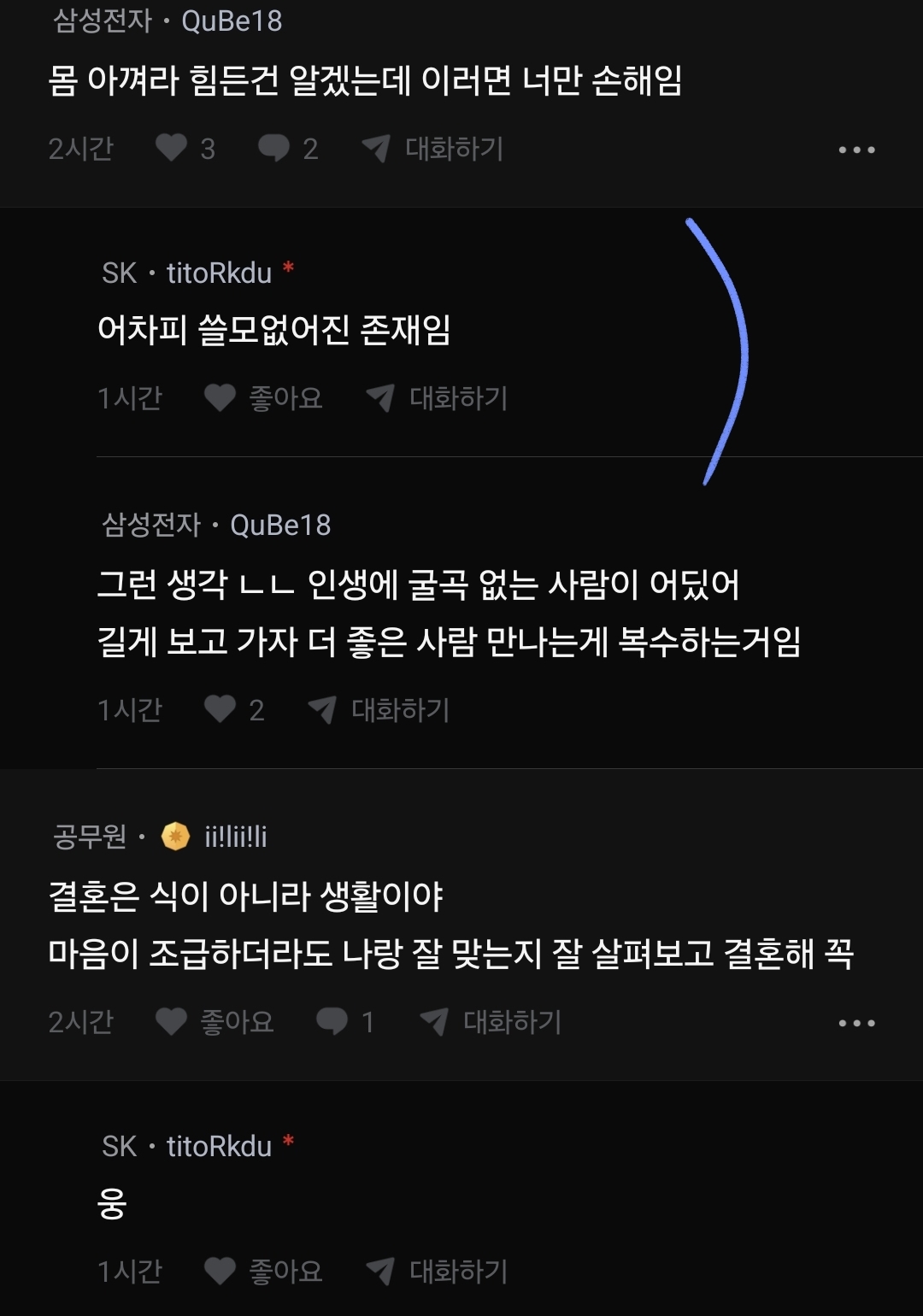Like titoRkdu's reply 어차피 쓸모없어진 존재임
Screen dimensions: 923x1316
pos(220,397)
